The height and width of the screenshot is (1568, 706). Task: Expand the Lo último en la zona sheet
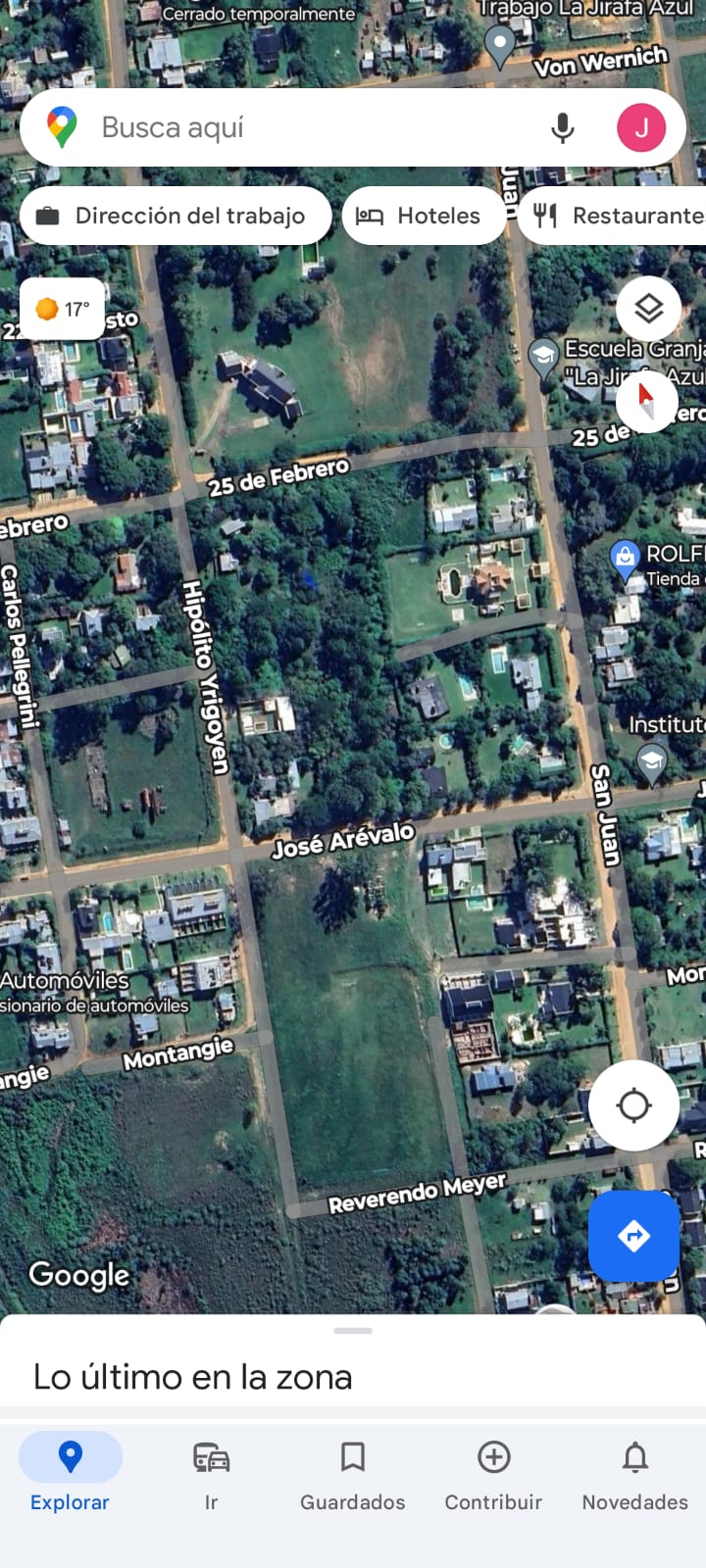coord(353,1362)
